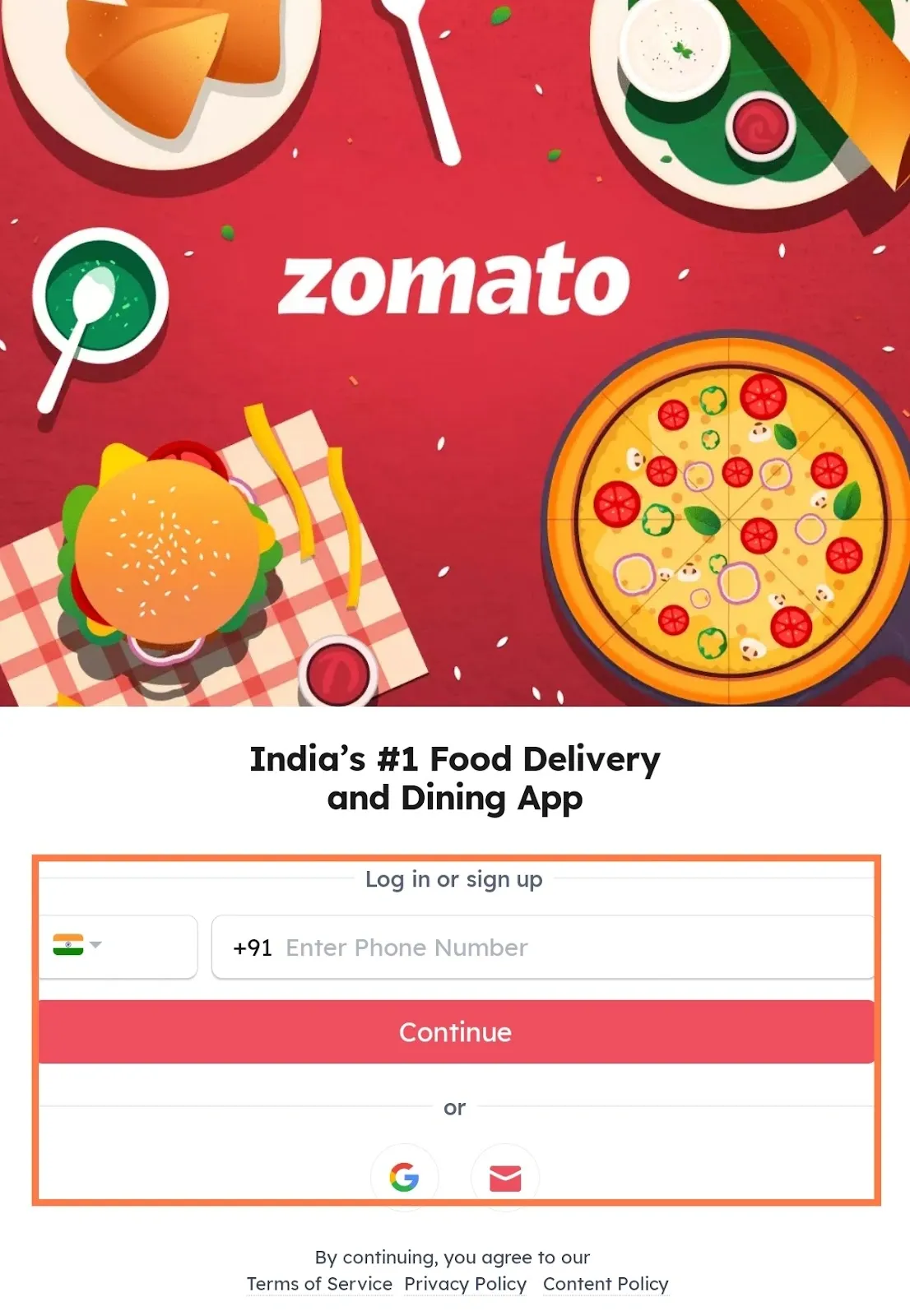The height and width of the screenshot is (1316, 910).
Task: Click the India's #1 Food Delivery heading
Action: (455, 777)
